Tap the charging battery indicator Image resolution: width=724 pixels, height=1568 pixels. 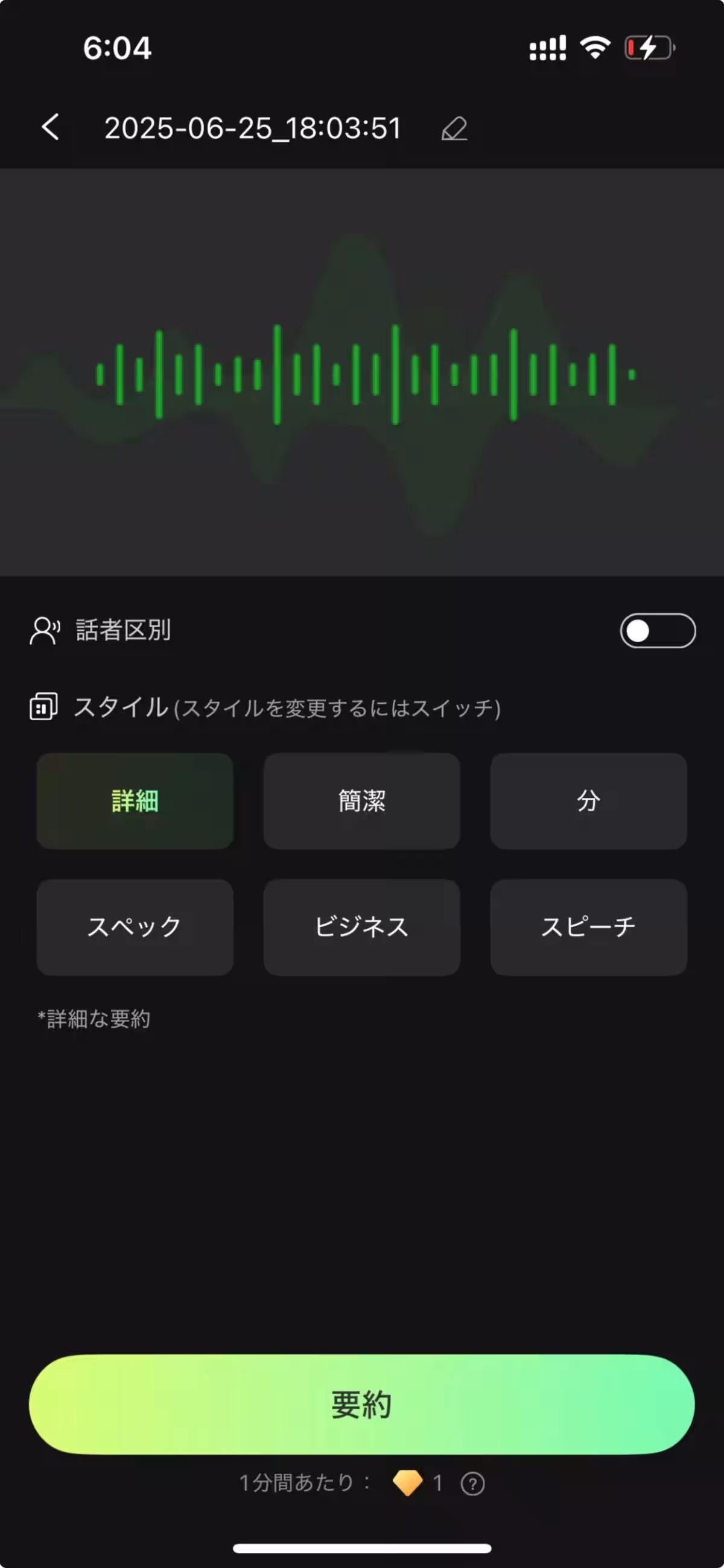click(x=647, y=46)
